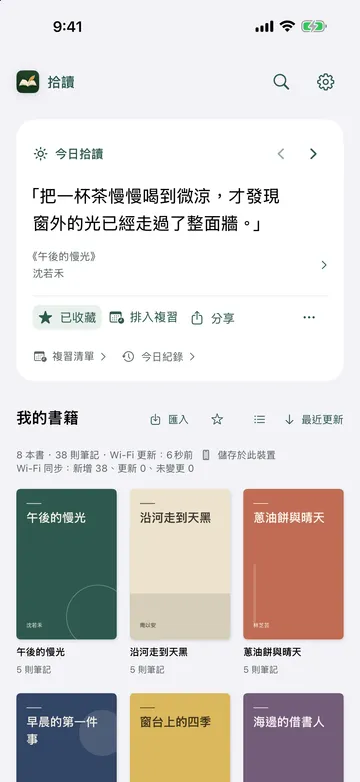Open the book 蔥油餅與晴天

click(x=293, y=564)
